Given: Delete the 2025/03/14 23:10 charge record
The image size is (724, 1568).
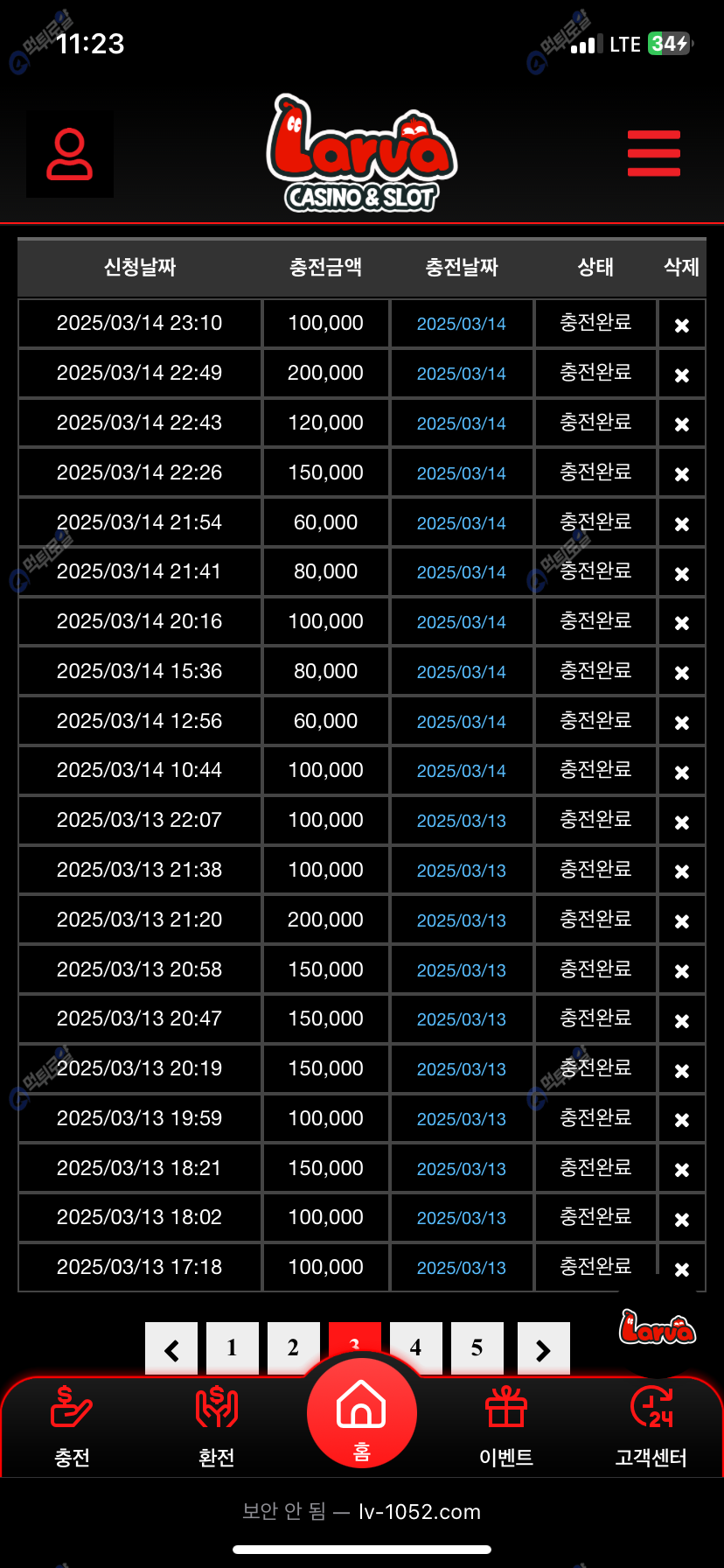Looking at the screenshot, I should (x=682, y=325).
